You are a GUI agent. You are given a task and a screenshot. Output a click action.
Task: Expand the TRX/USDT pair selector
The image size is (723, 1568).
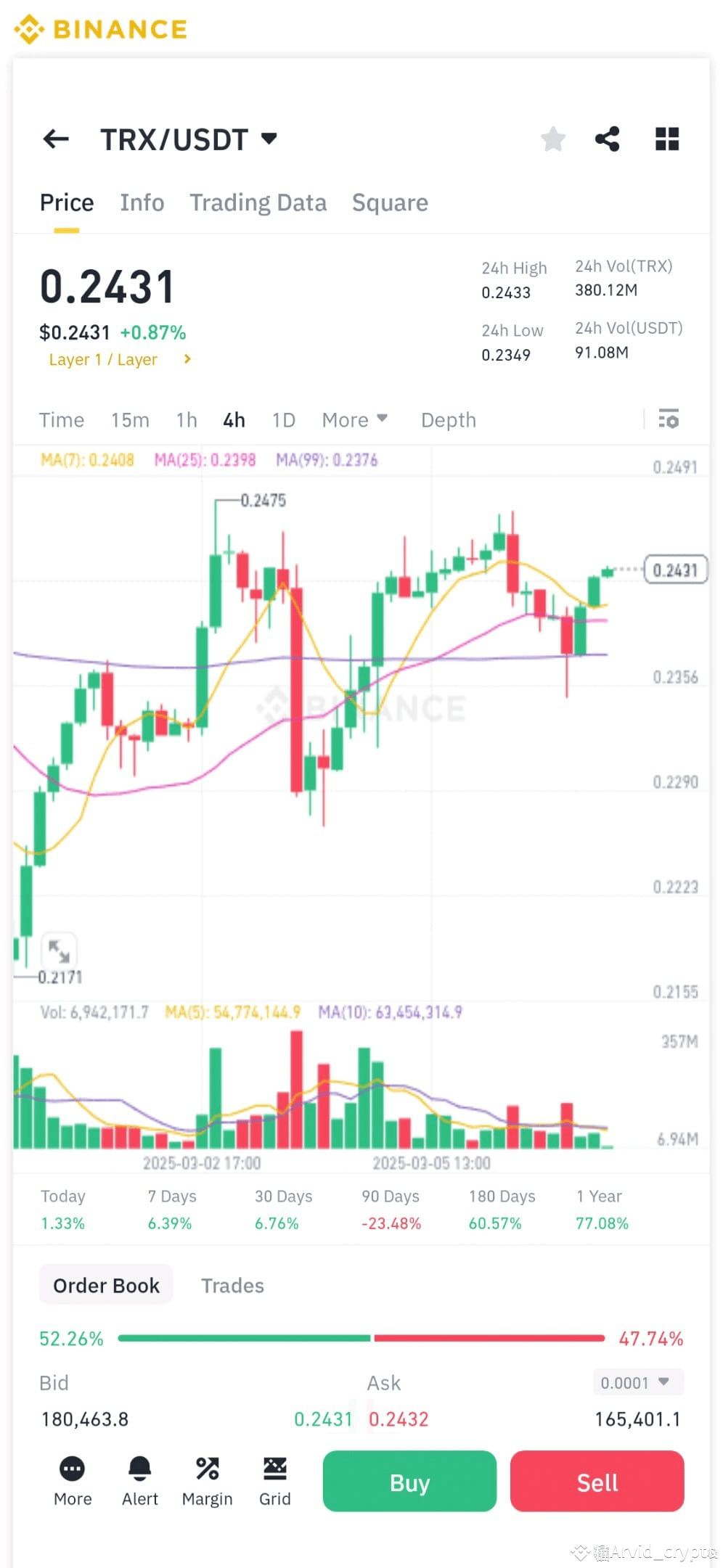click(x=269, y=138)
